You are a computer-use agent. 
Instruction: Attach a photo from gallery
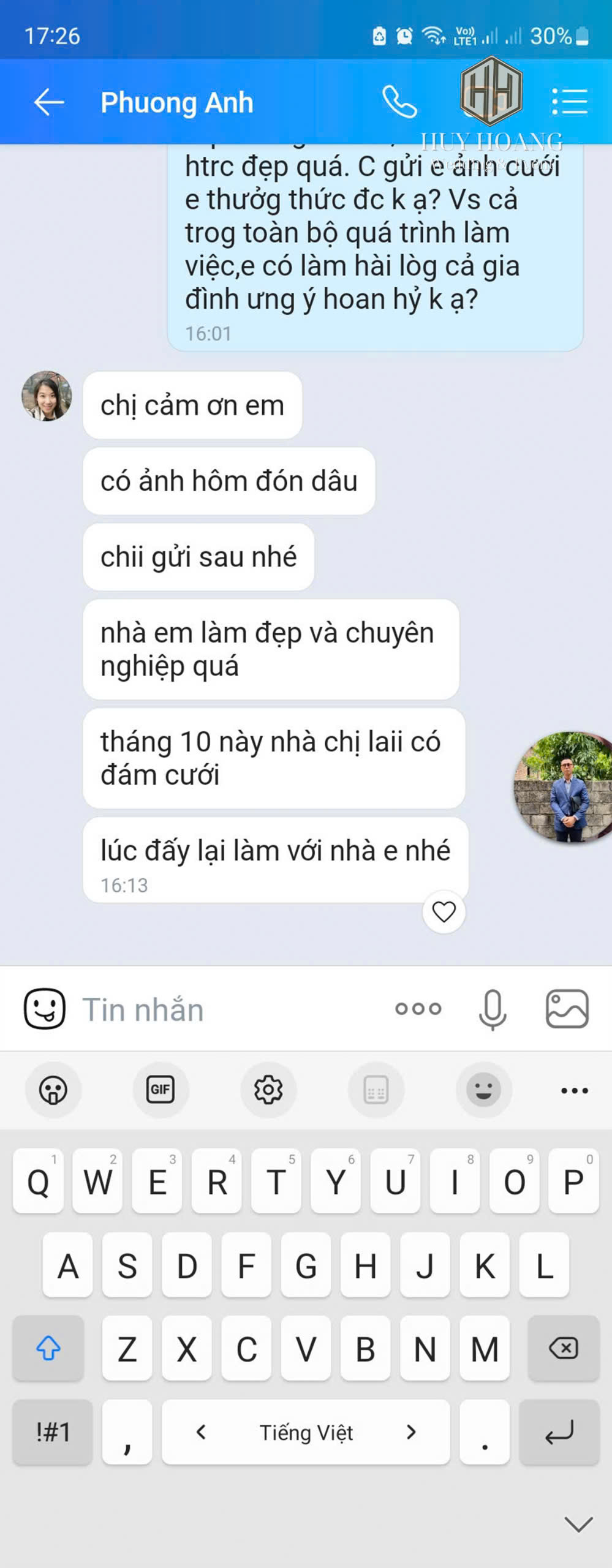pyautogui.click(x=567, y=1009)
